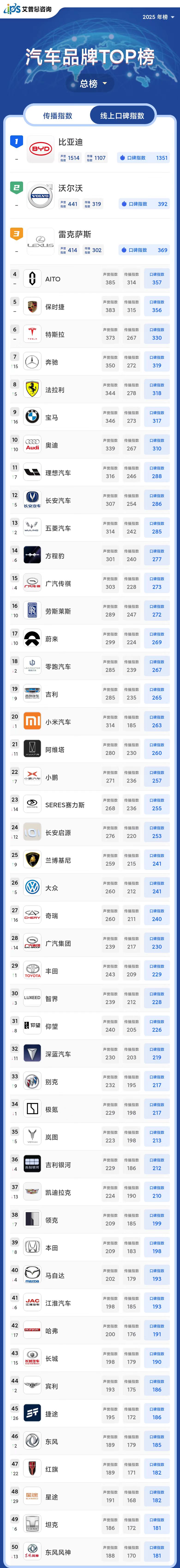The width and height of the screenshot is (180, 1568).
Task: View the 特斯拉 ranking row
Action: [x=90, y=335]
